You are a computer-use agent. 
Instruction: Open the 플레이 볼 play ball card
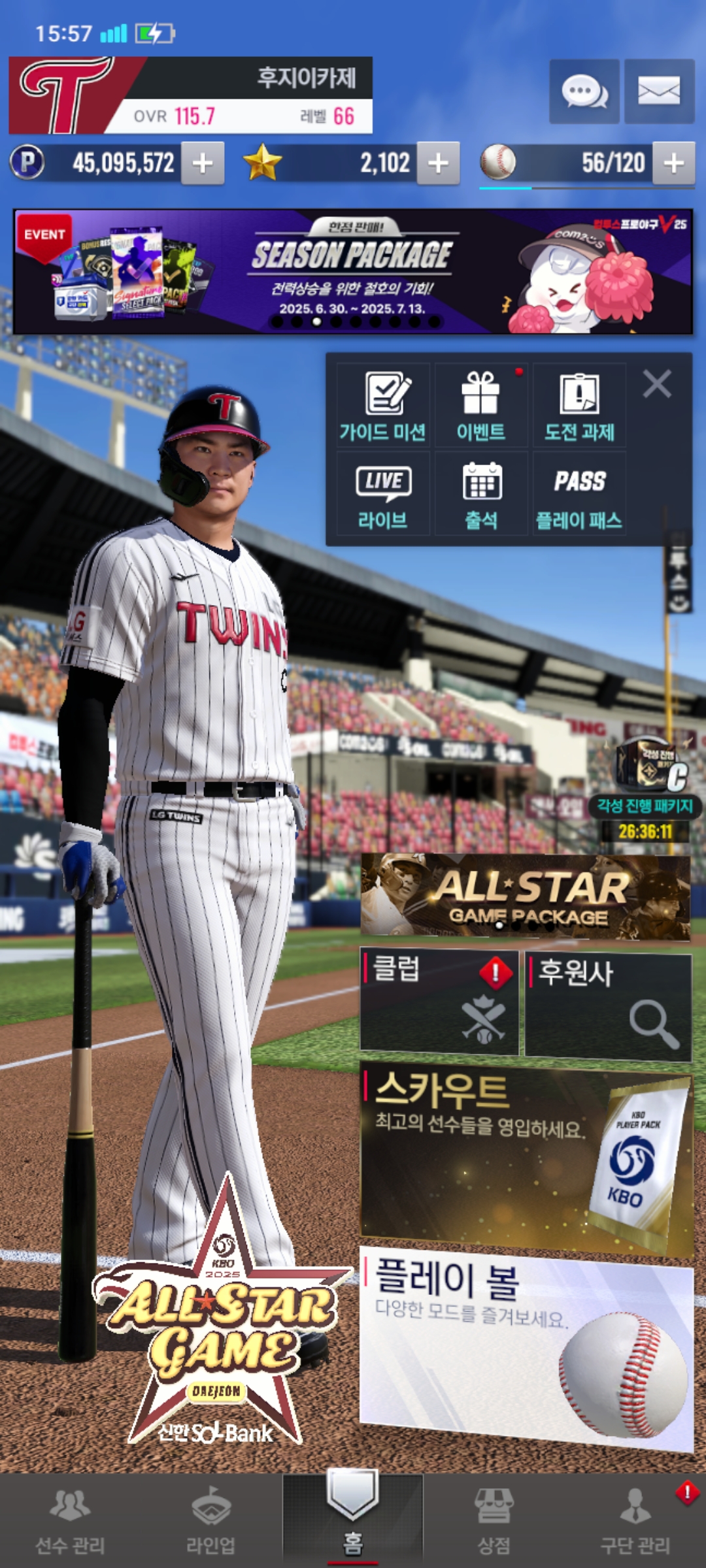click(526, 1350)
